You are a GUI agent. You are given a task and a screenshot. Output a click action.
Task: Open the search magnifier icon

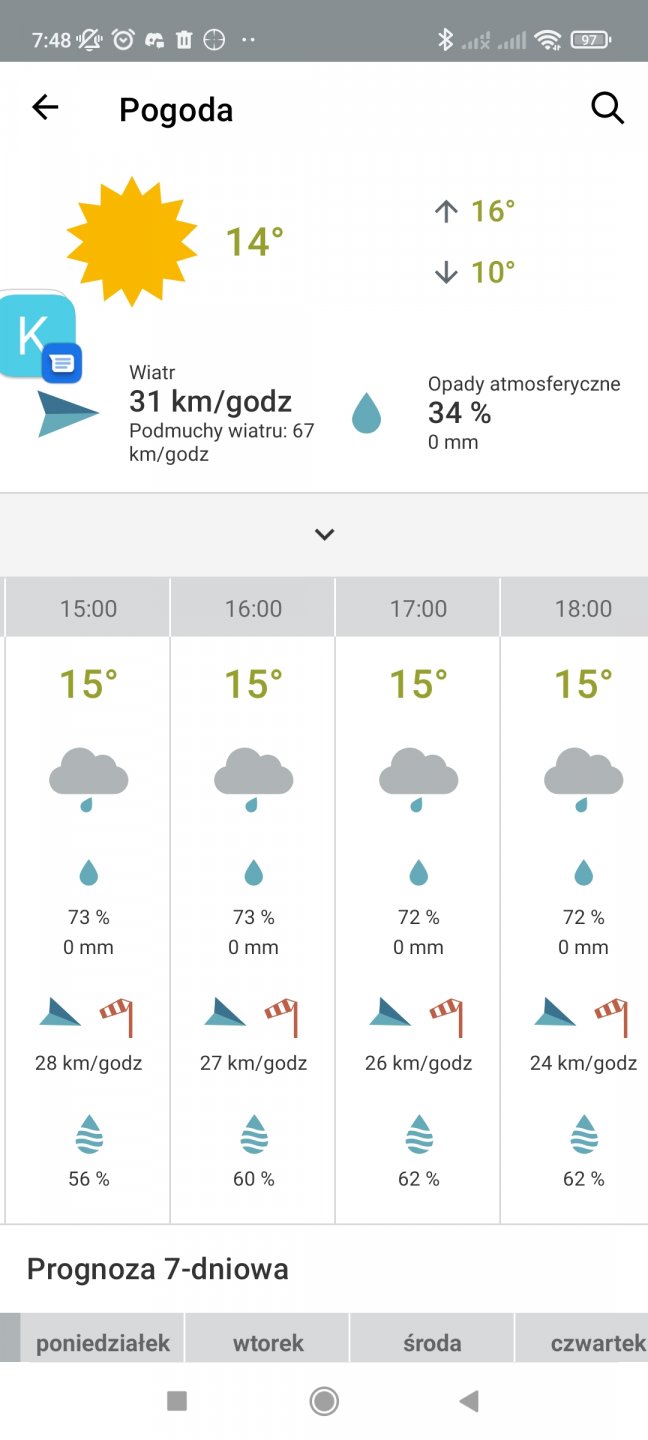coord(607,108)
